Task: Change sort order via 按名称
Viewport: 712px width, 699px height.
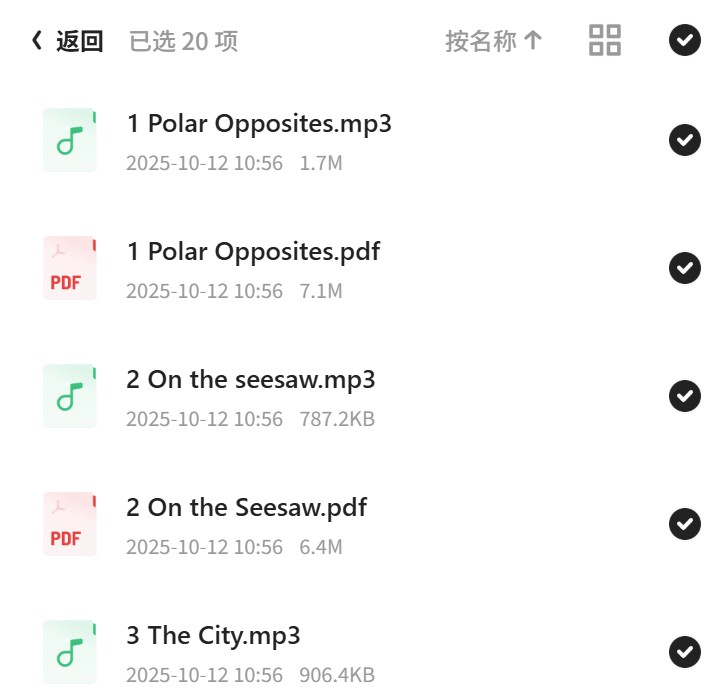Action: 494,41
